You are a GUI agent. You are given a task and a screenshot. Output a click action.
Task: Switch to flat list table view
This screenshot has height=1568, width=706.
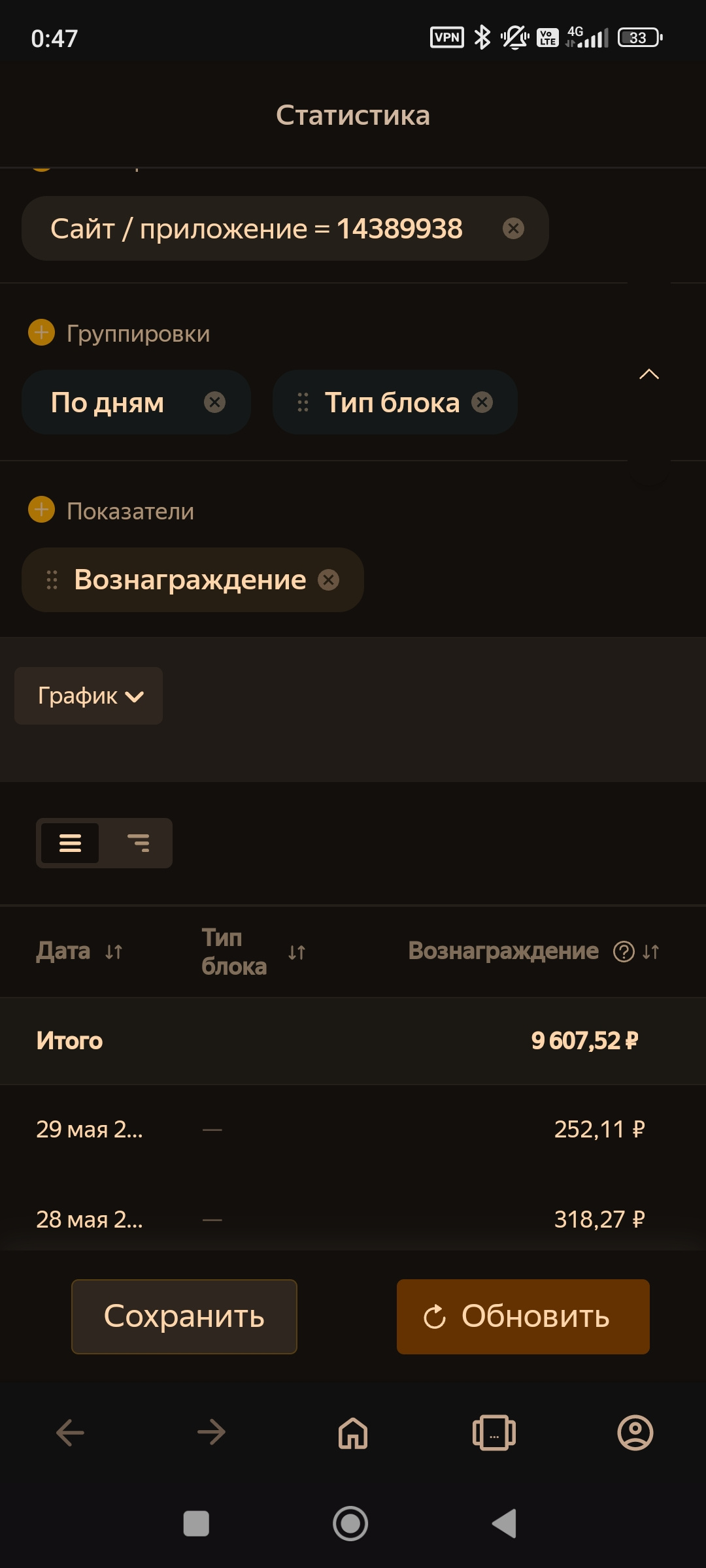click(70, 843)
